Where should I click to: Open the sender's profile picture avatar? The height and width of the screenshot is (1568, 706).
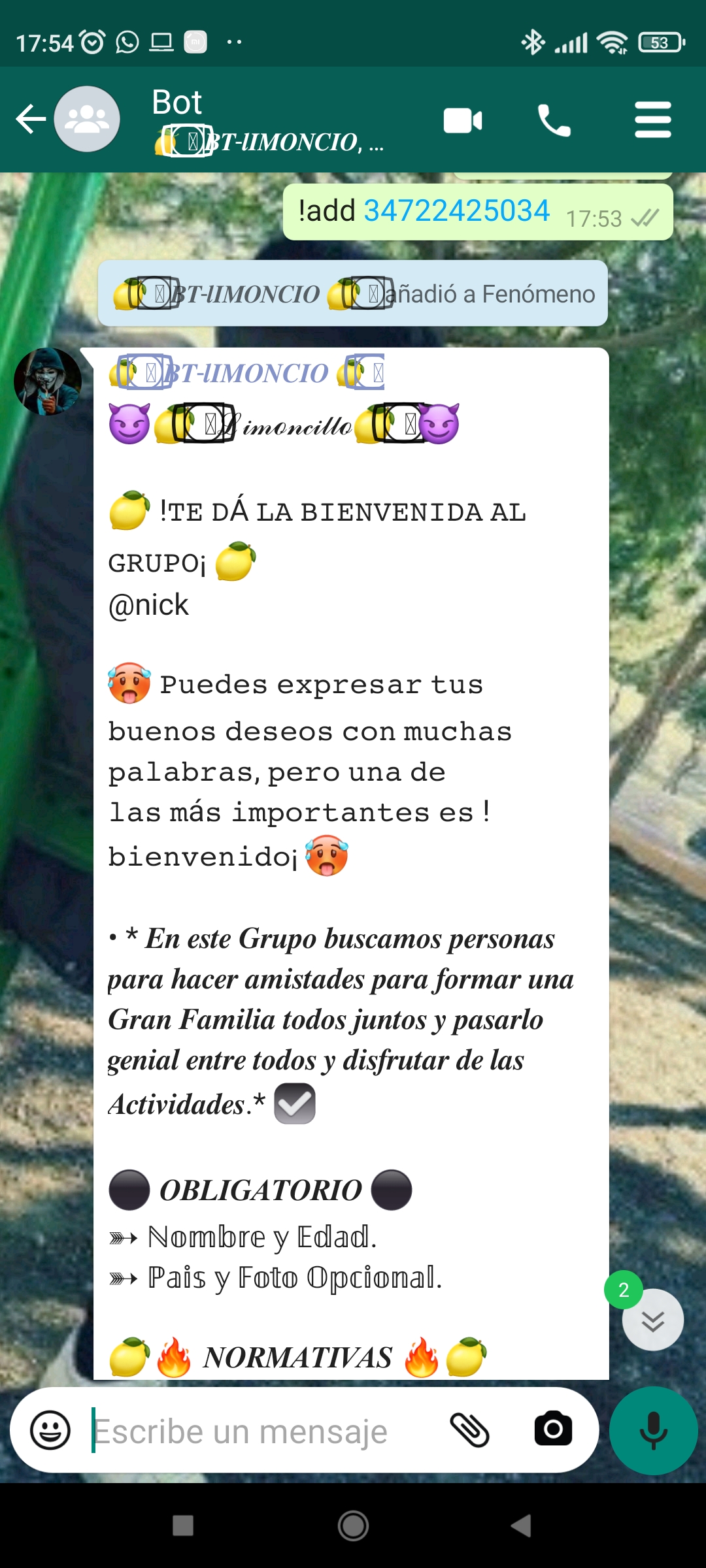(48, 382)
